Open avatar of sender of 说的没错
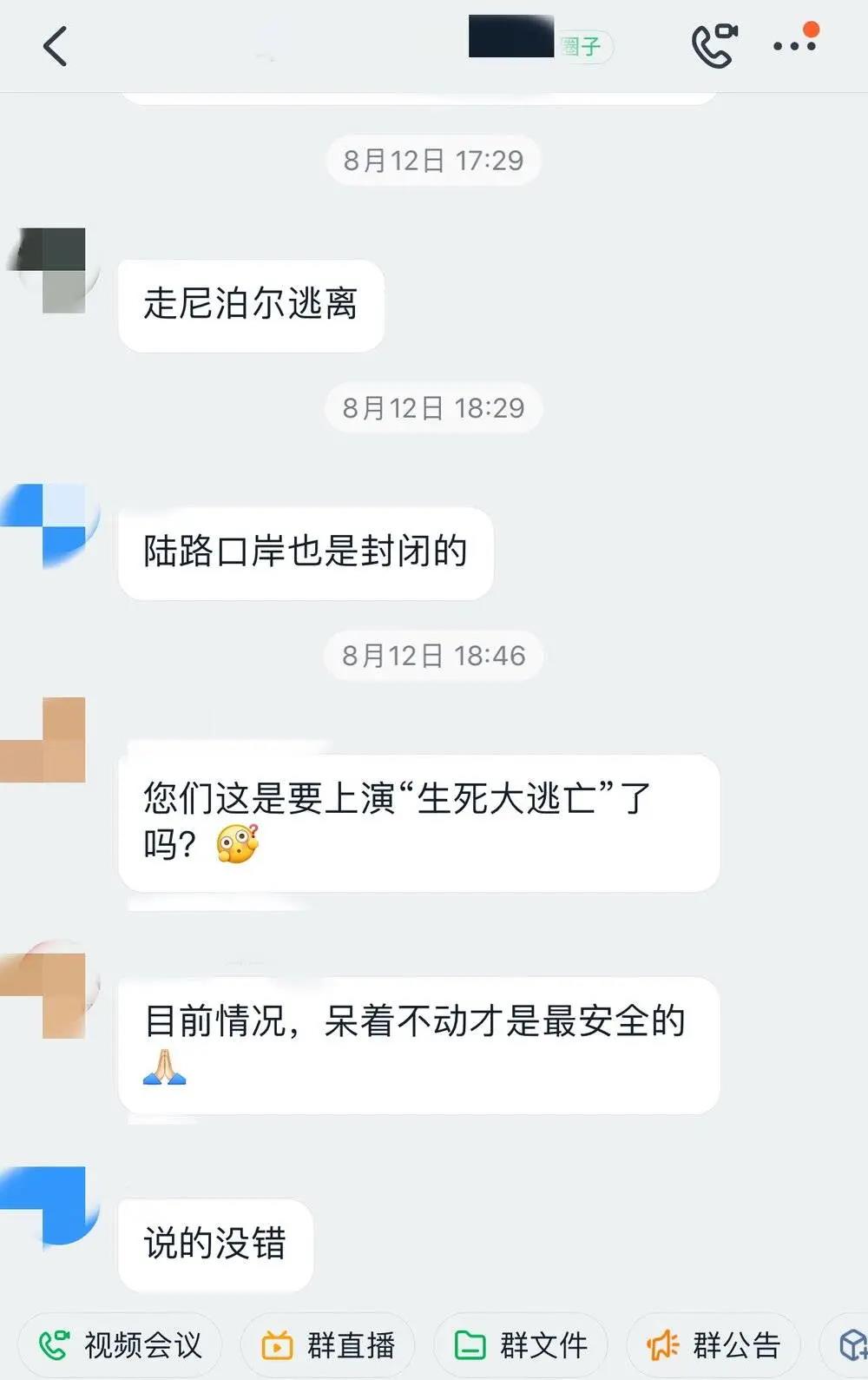 (x=49, y=1207)
